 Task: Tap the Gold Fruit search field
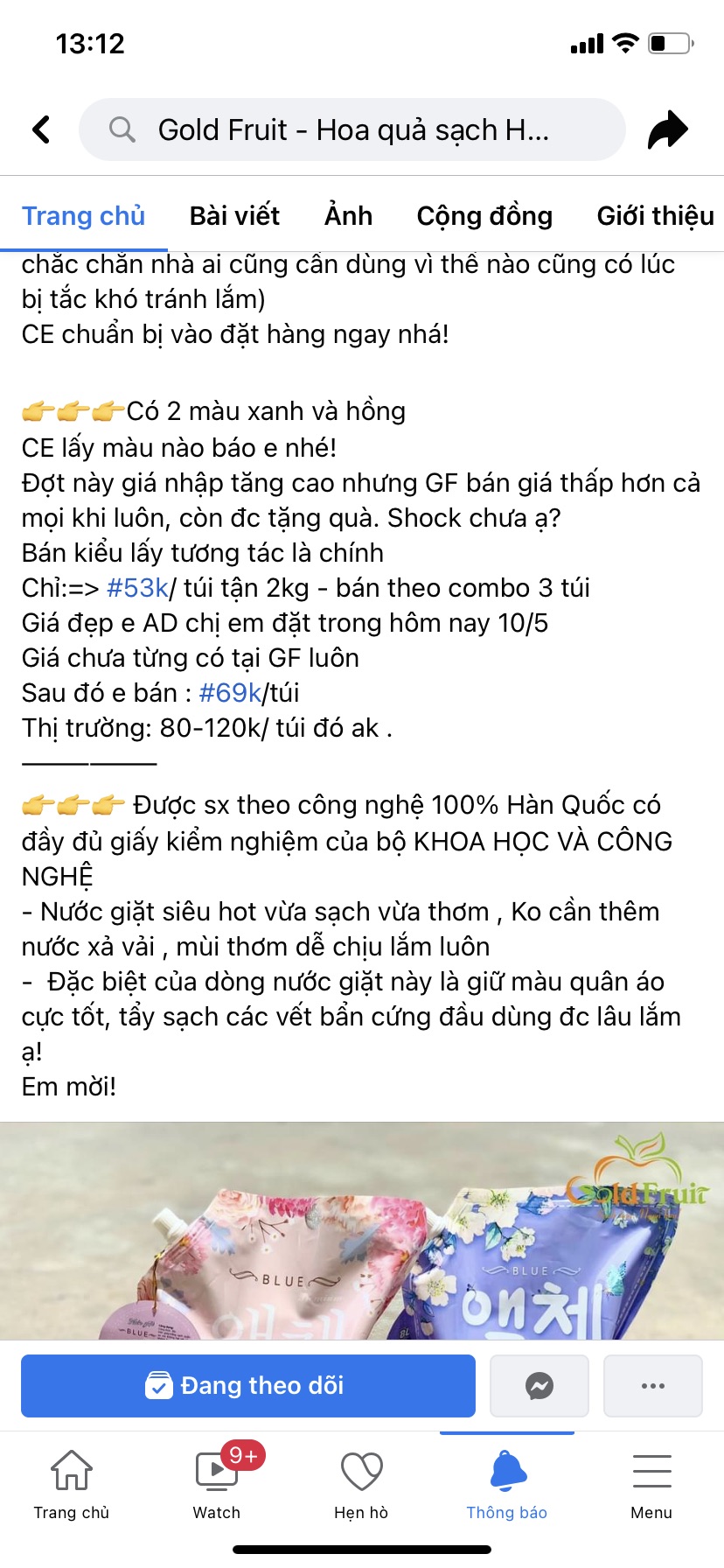[352, 129]
